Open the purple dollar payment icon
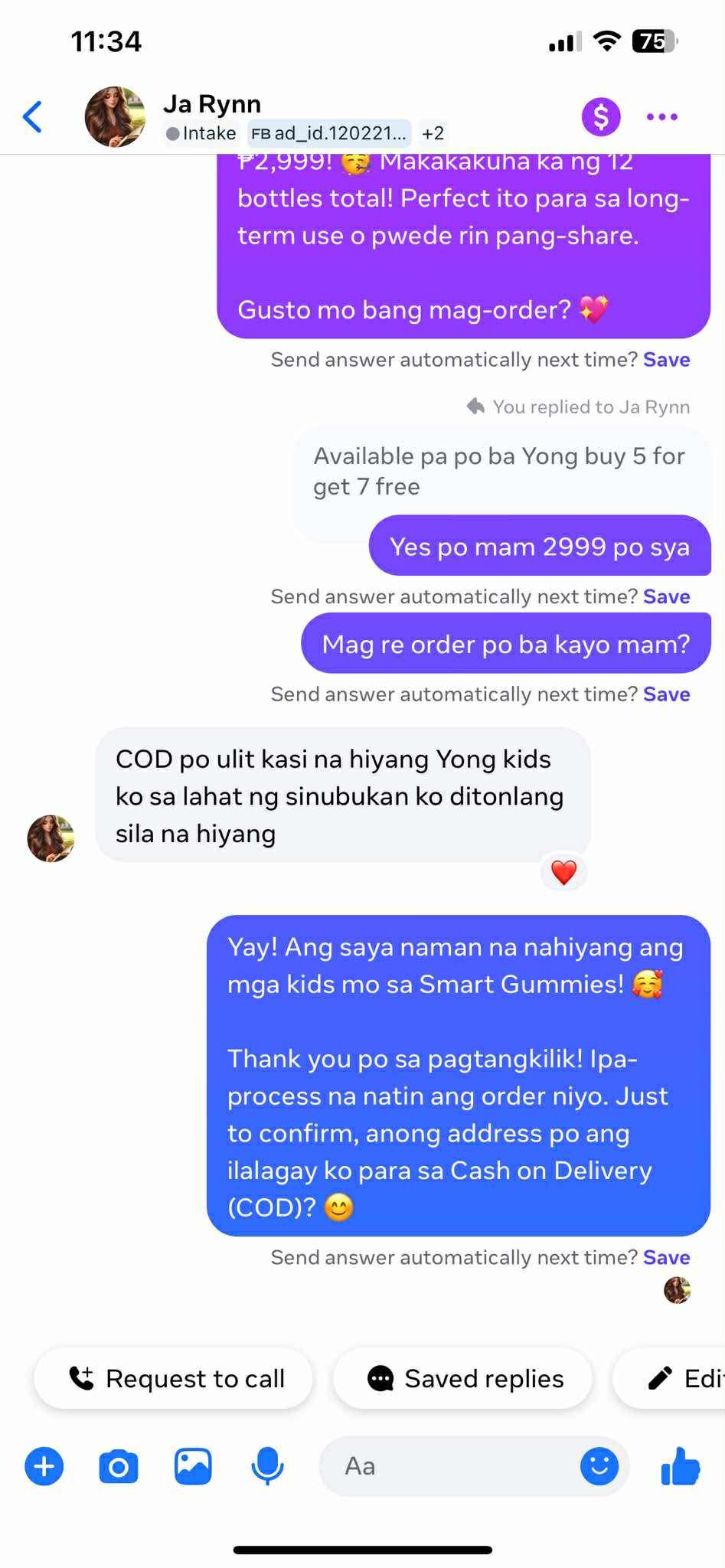 pos(600,117)
